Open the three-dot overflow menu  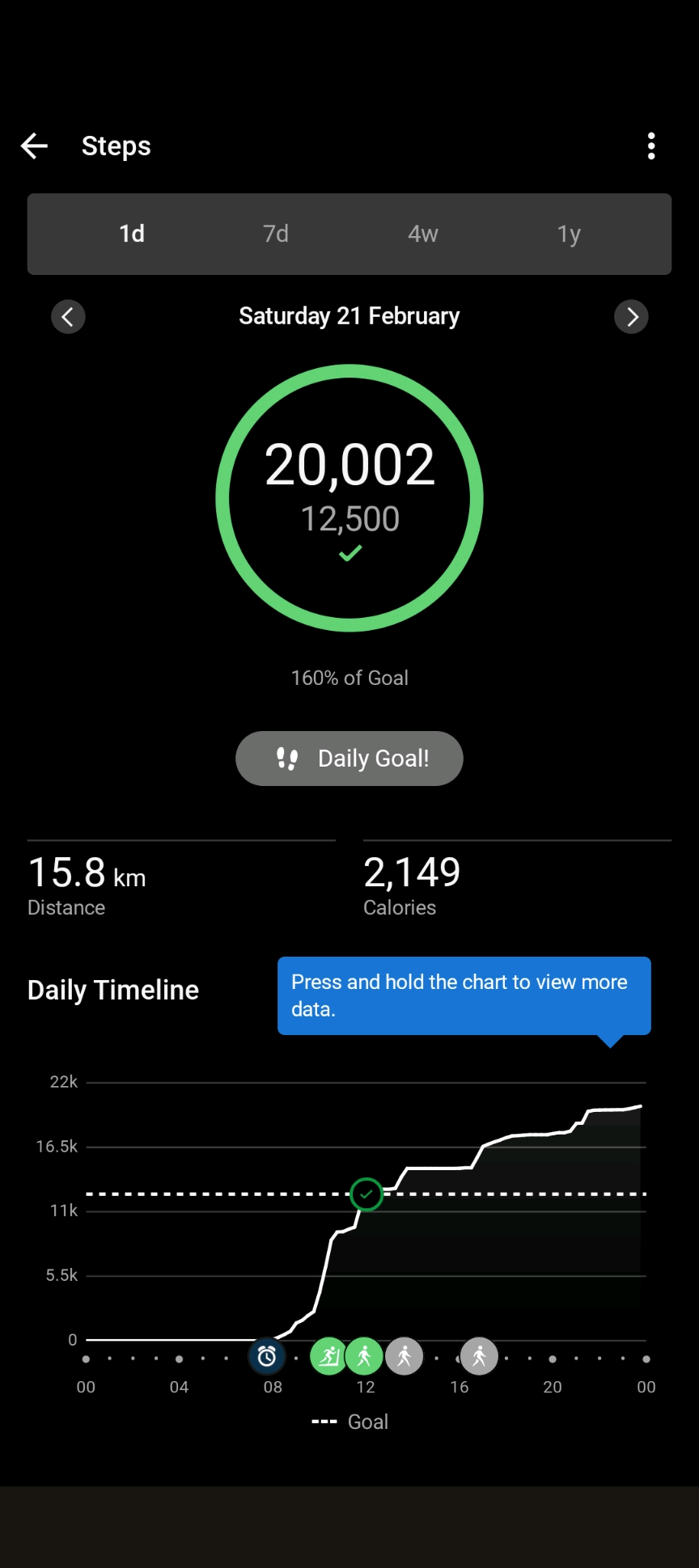coord(651,146)
